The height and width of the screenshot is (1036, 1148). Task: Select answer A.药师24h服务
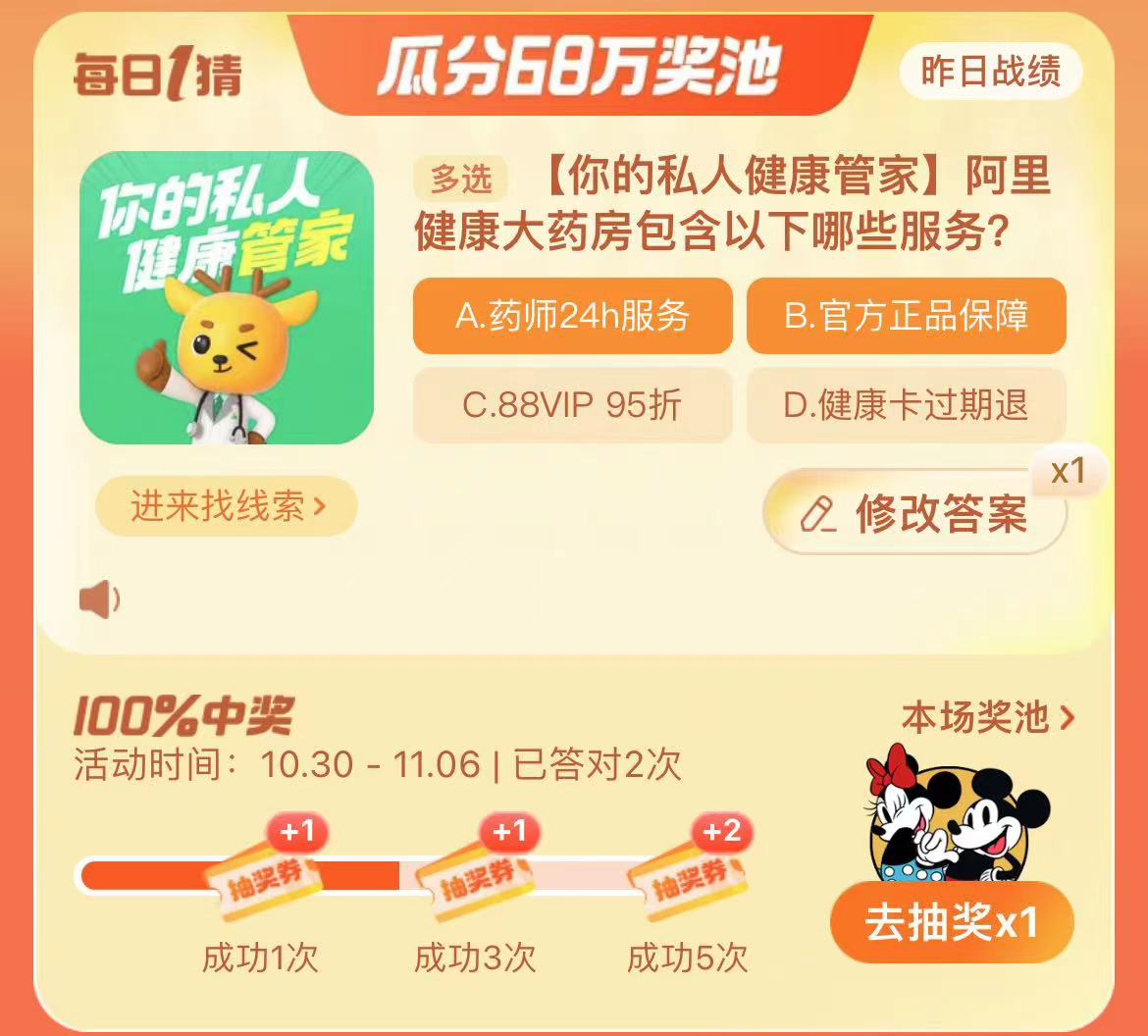572,316
